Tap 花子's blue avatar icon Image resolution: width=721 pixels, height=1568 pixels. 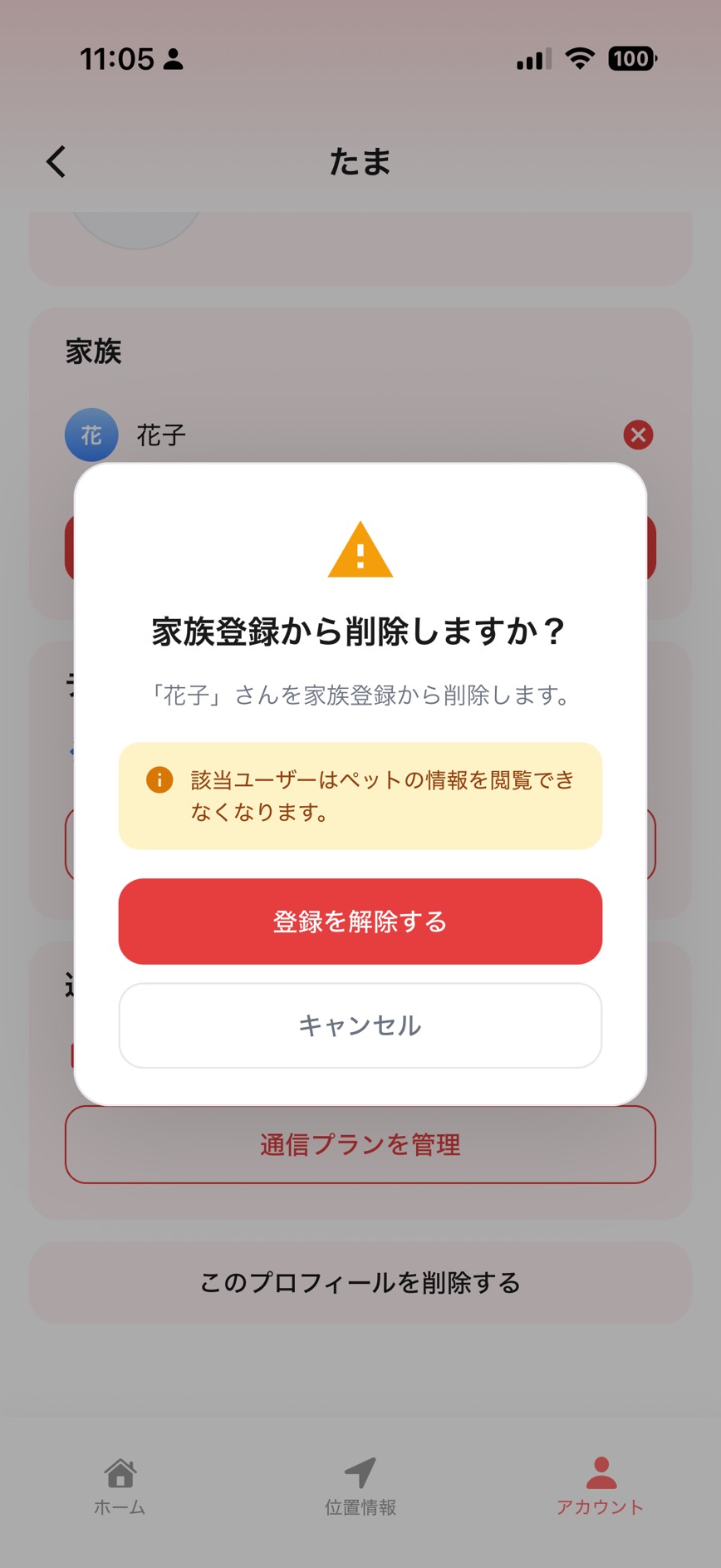pyautogui.click(x=91, y=435)
